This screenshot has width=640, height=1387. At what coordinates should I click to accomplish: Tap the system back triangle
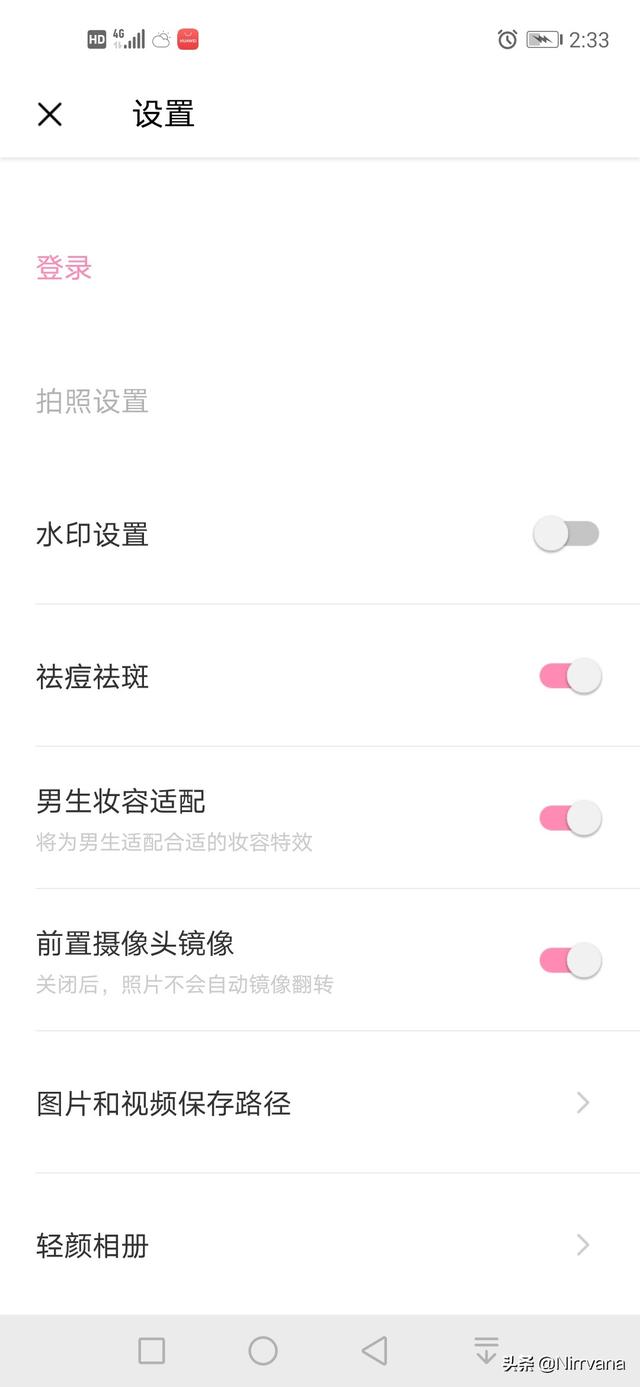[x=374, y=1351]
